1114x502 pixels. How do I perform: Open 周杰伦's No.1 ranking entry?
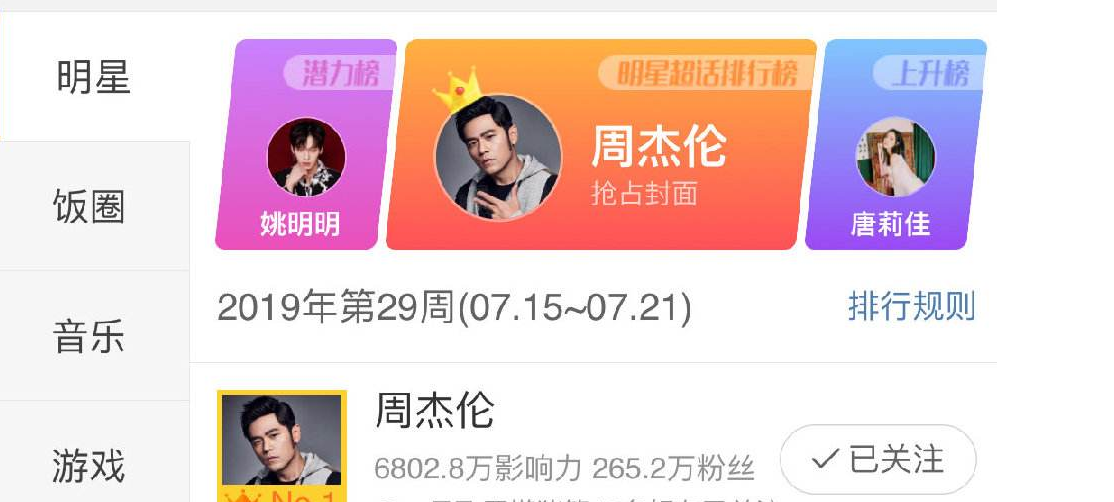(x=435, y=412)
